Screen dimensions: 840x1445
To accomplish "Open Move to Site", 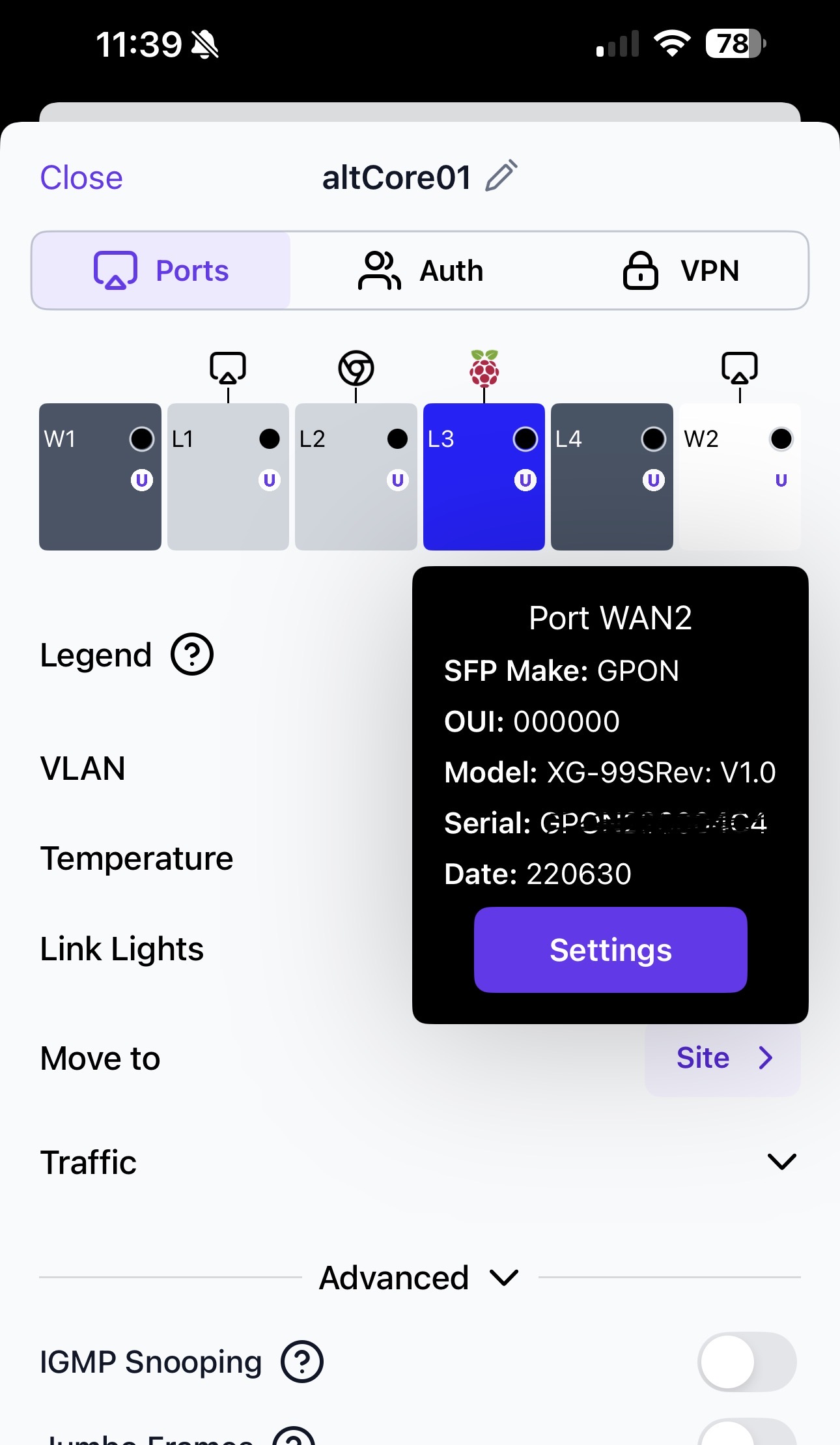I will (722, 1058).
